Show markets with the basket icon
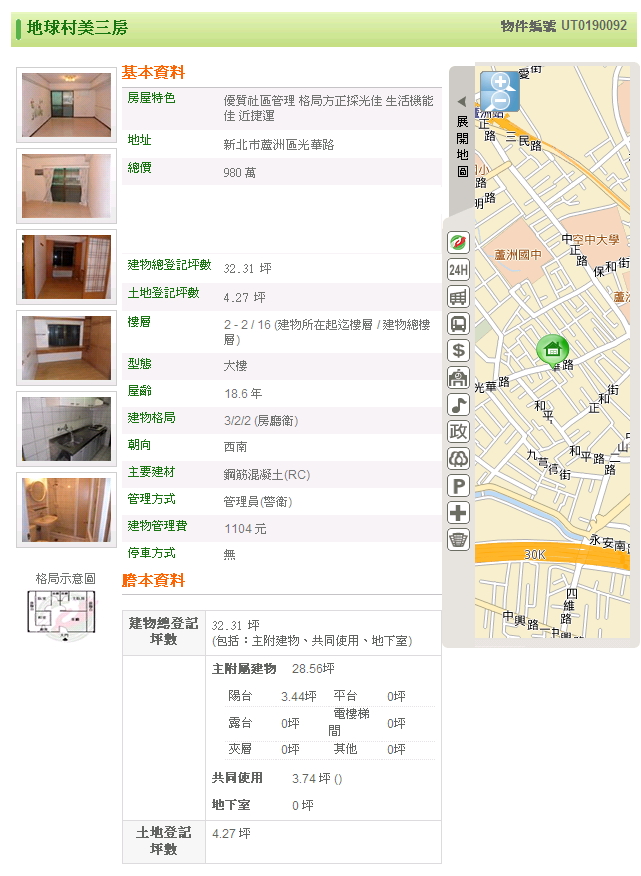 (x=458, y=540)
